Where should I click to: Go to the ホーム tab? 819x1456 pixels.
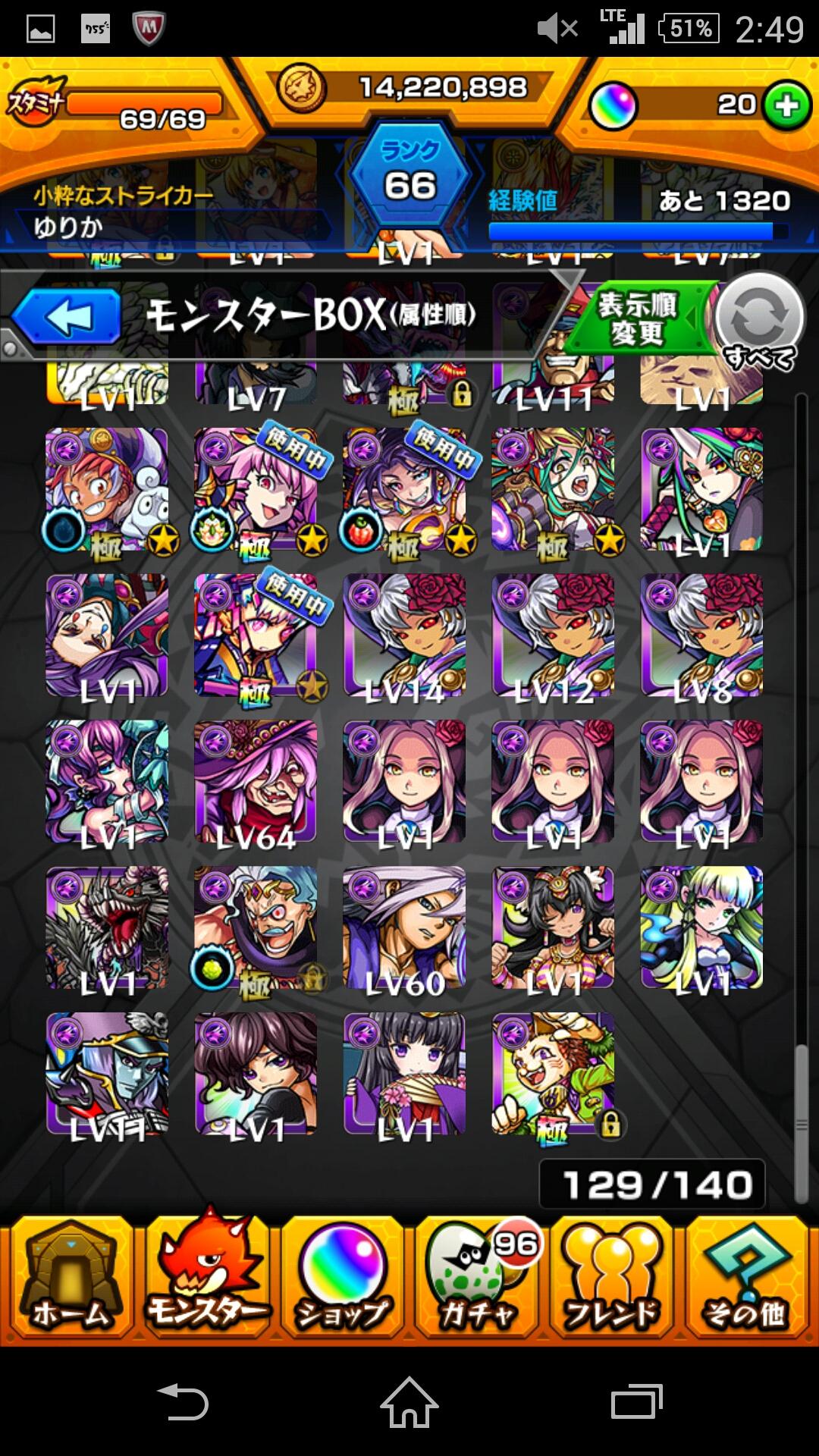click(70, 1279)
